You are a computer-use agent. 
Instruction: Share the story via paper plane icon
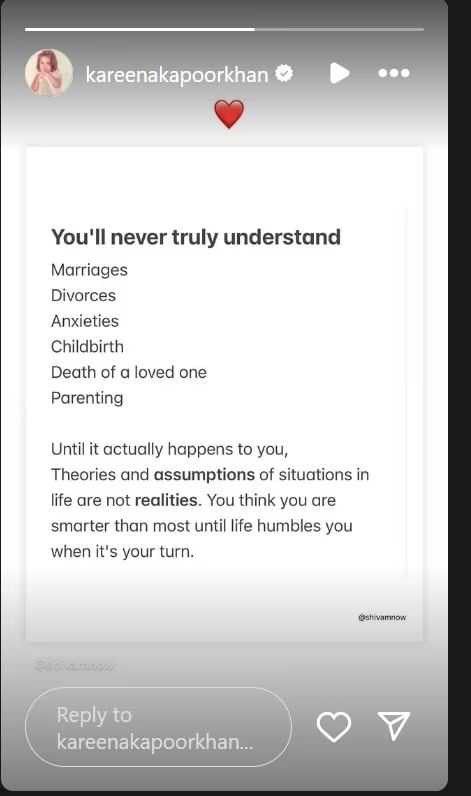coord(394,725)
